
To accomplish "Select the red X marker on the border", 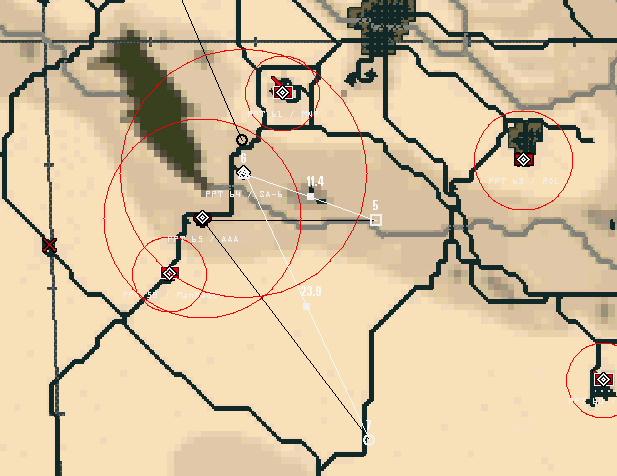I will pyautogui.click(x=49, y=245).
